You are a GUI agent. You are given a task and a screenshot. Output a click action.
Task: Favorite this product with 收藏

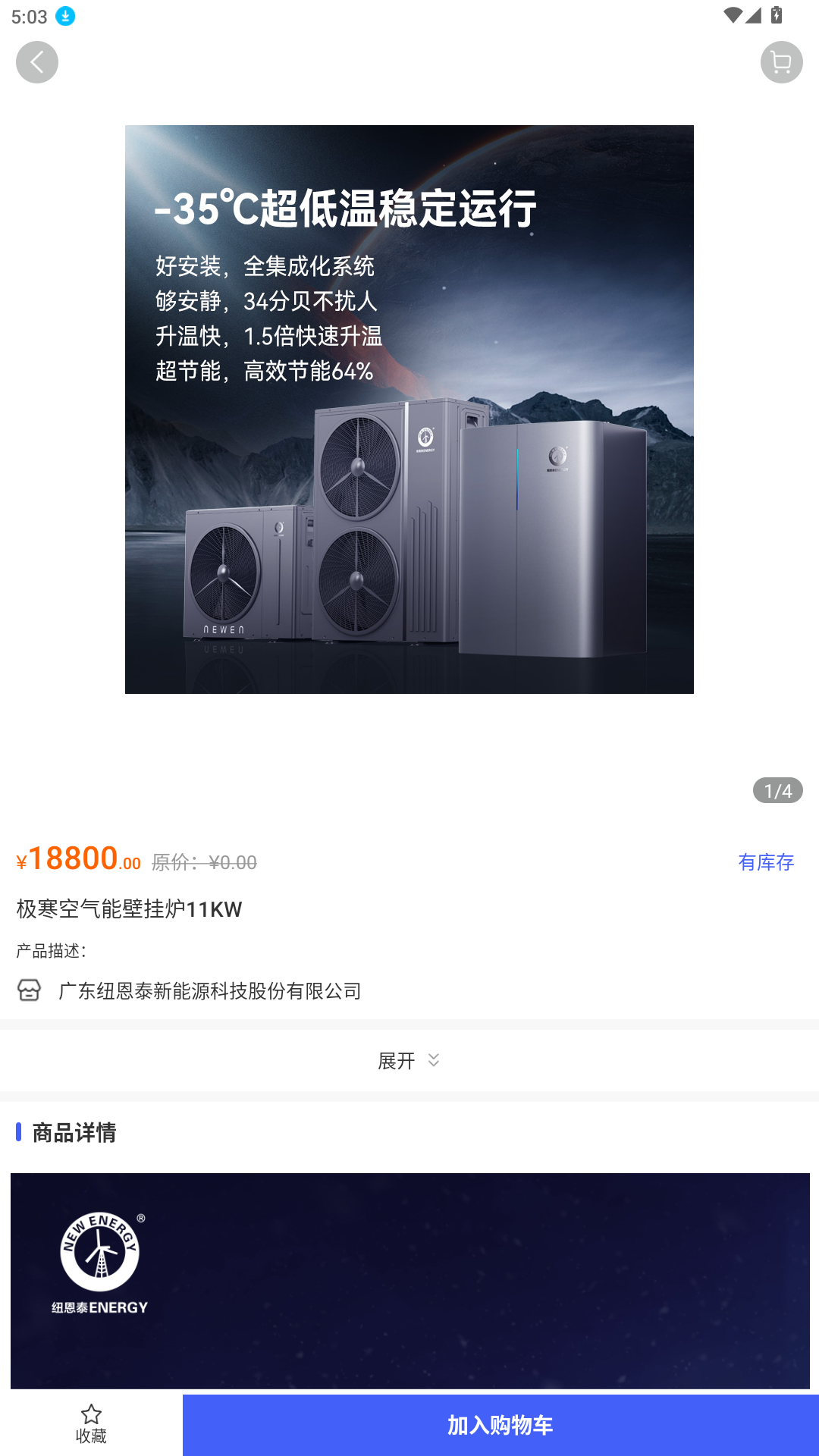(x=91, y=1423)
